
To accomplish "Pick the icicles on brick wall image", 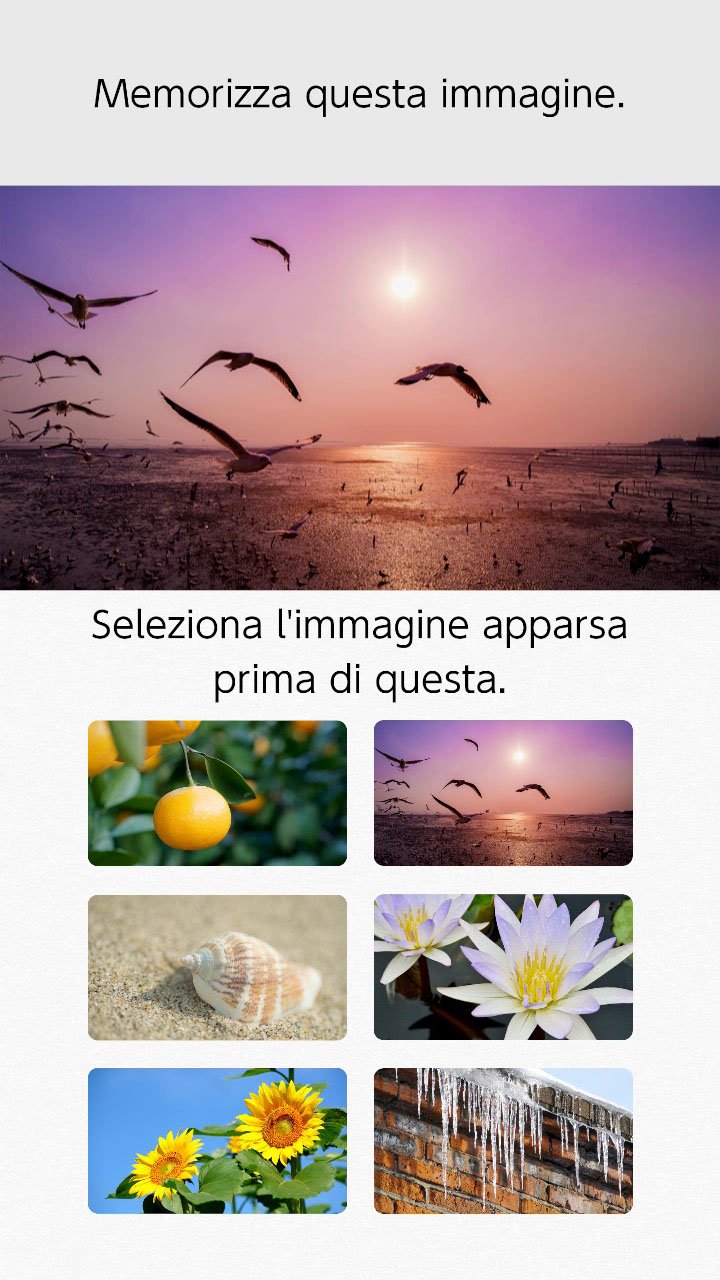I will click(503, 1140).
